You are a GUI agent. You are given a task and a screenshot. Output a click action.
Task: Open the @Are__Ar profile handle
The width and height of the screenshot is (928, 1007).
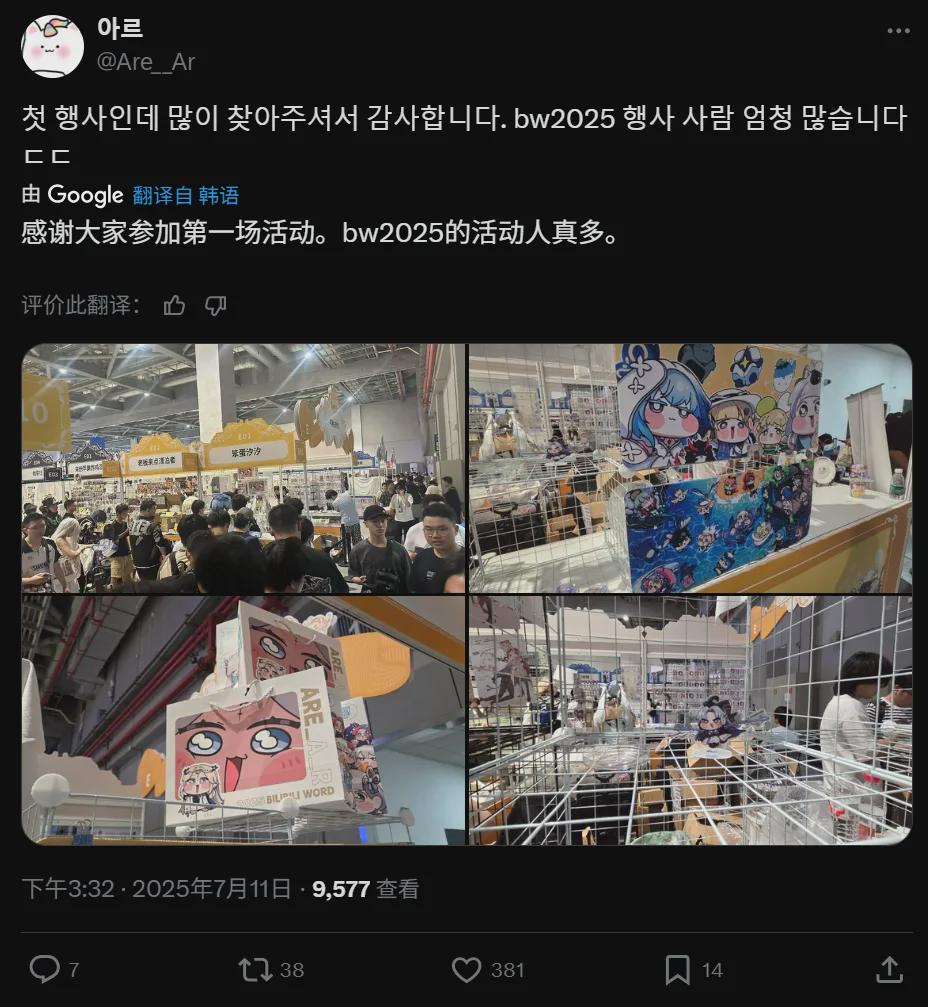145,62
